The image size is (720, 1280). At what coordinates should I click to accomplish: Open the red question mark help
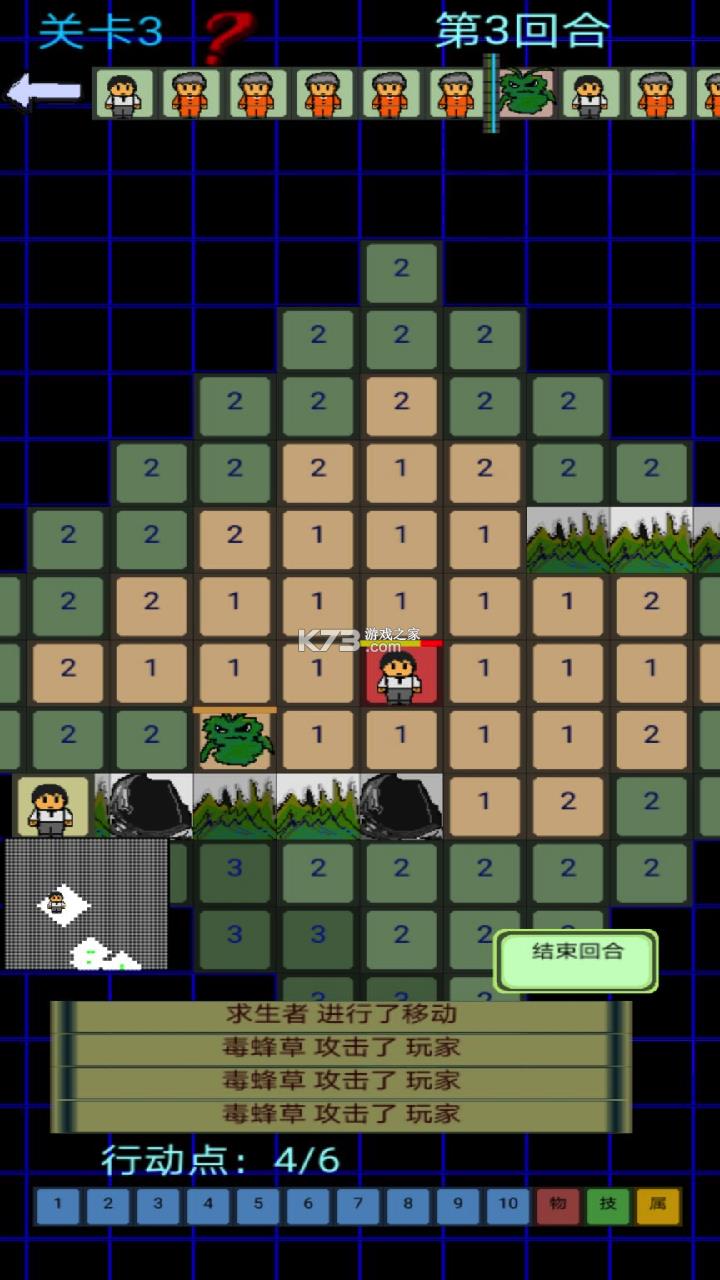point(228,37)
